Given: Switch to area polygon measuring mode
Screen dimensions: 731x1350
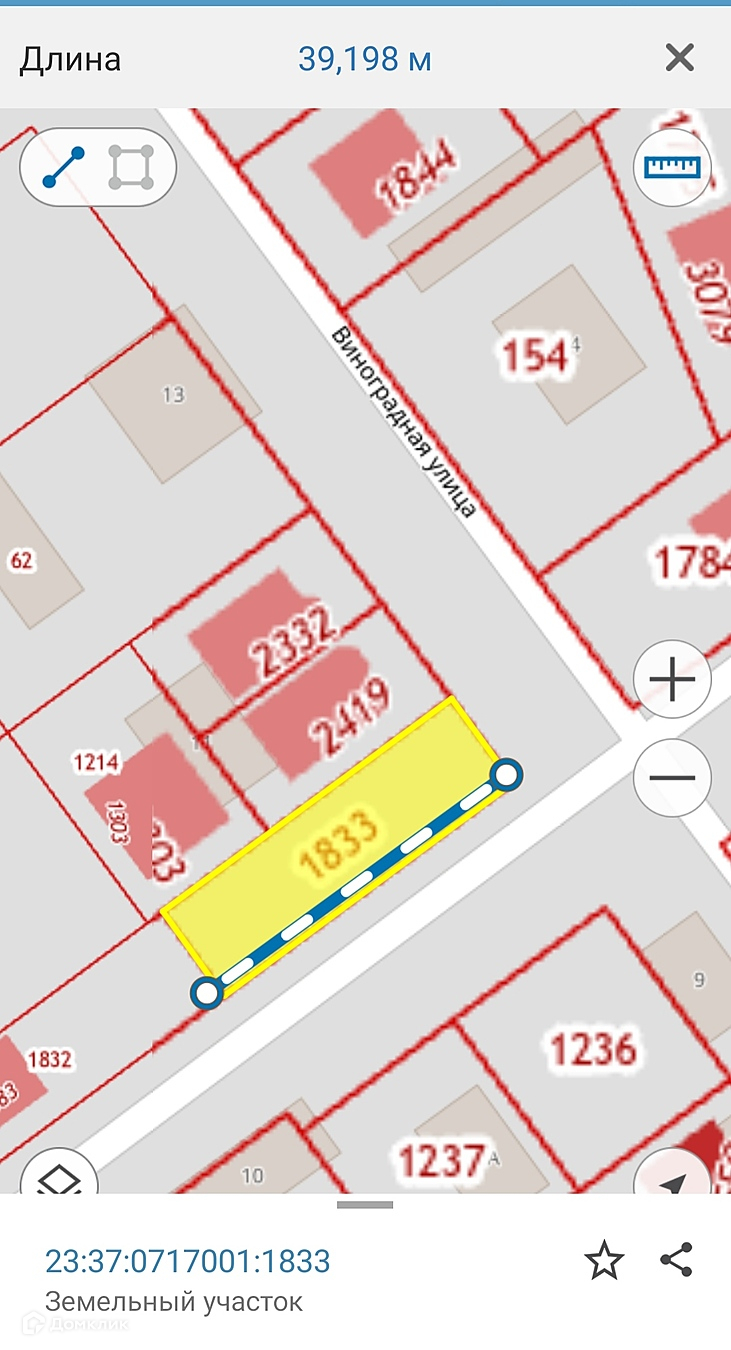Looking at the screenshot, I should [x=131, y=167].
